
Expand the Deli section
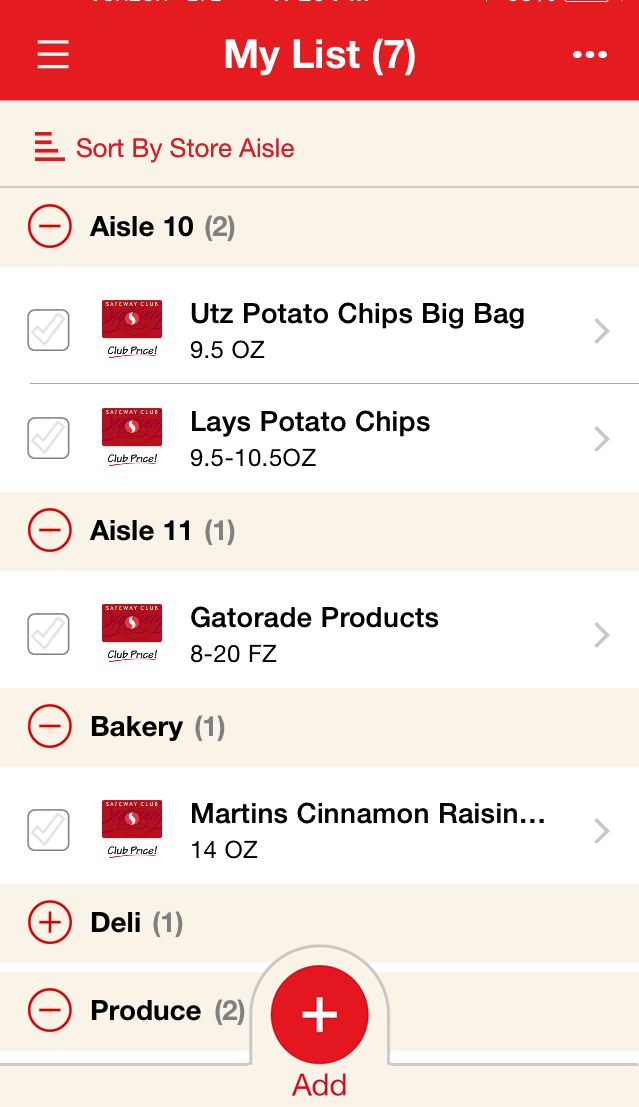pos(49,922)
